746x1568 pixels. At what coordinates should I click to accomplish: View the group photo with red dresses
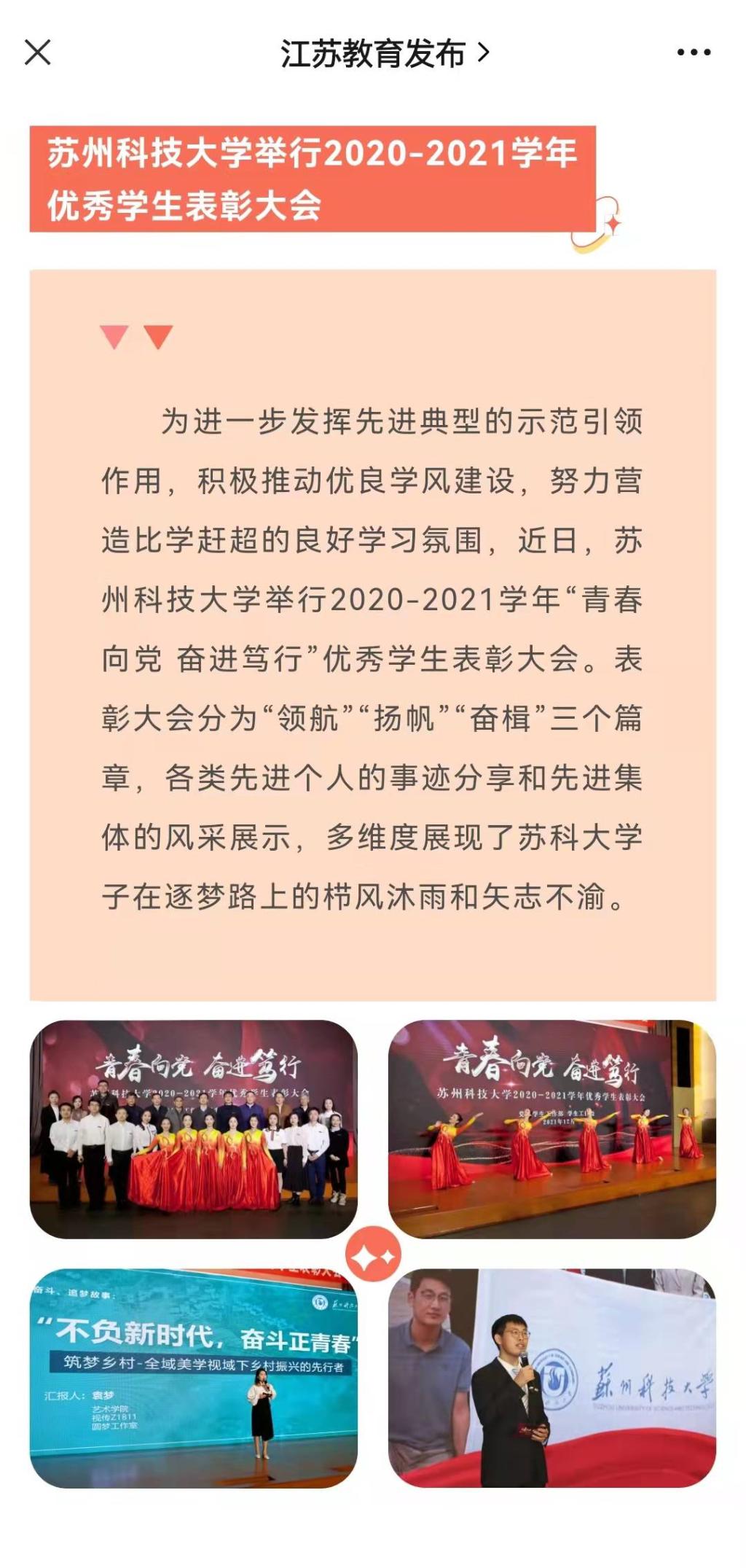193,1129
